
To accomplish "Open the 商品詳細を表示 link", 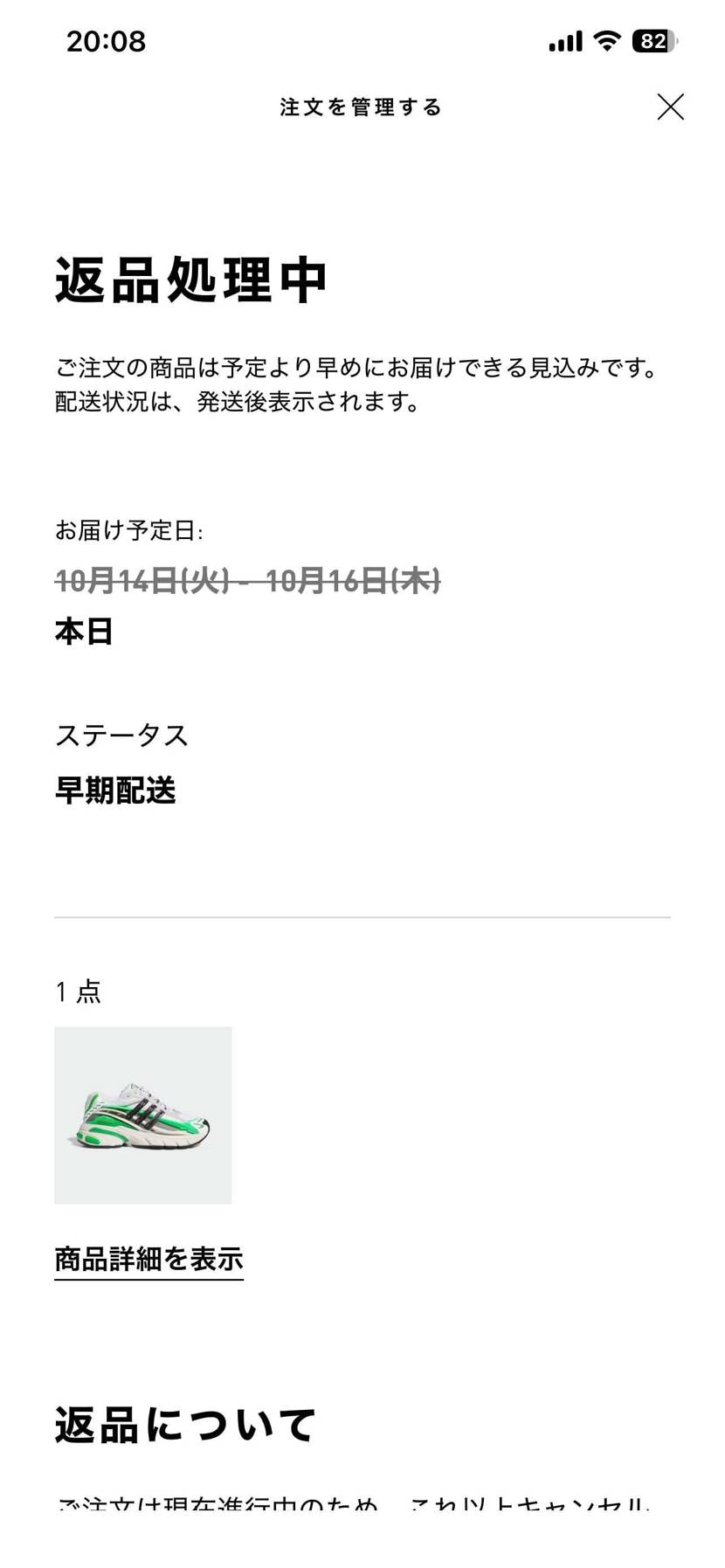I will [148, 1259].
